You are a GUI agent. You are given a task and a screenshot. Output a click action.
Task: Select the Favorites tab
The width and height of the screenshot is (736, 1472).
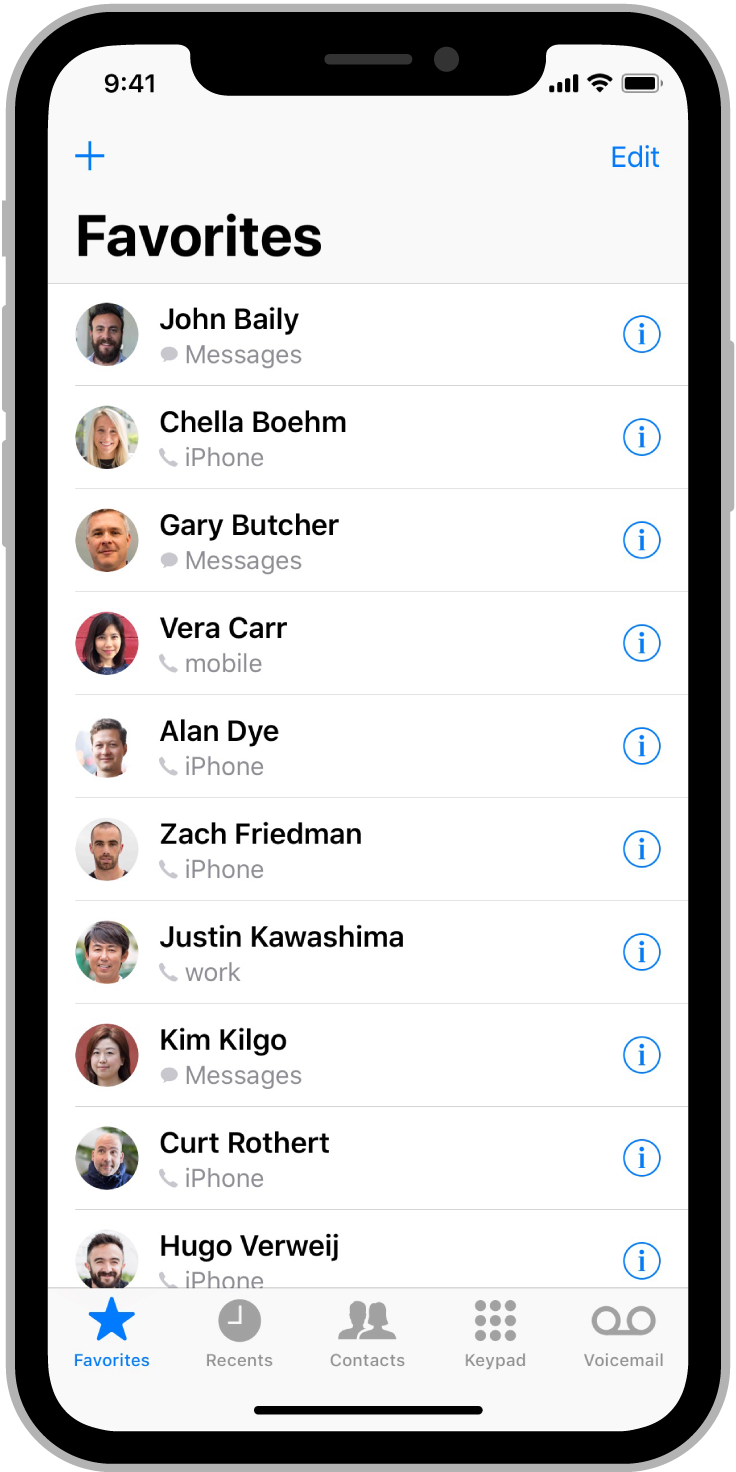111,1334
